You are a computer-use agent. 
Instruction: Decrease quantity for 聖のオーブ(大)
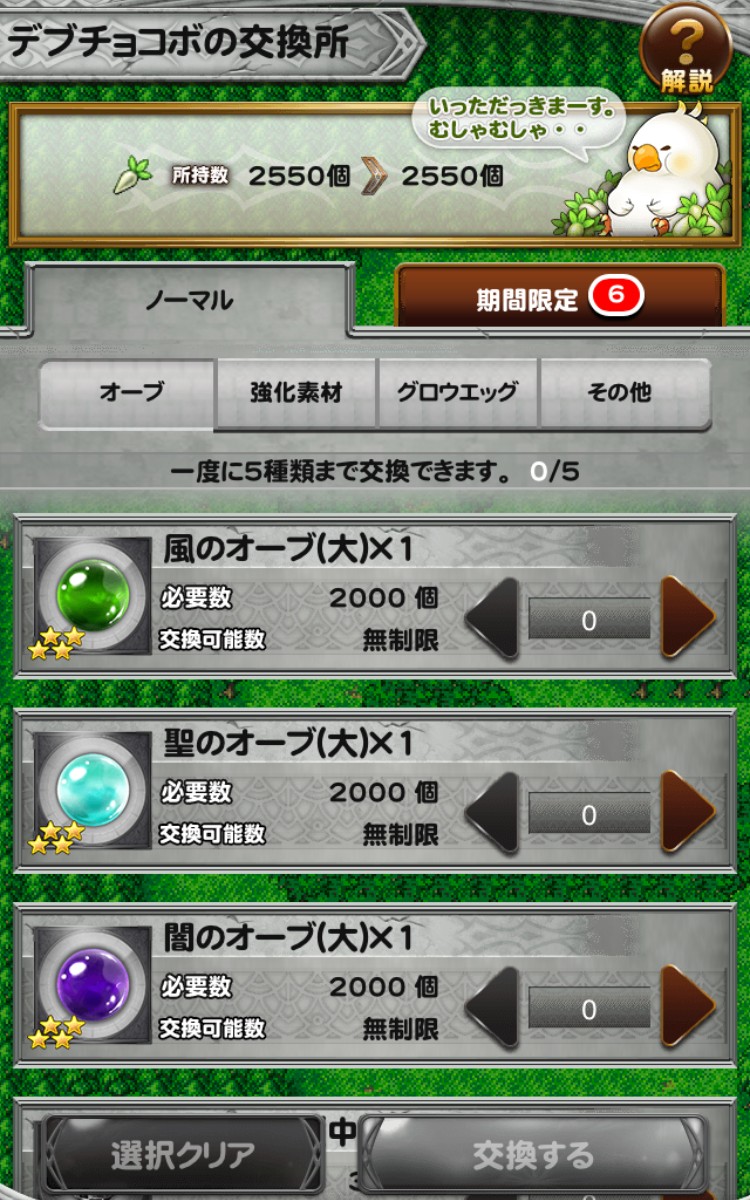(x=494, y=812)
